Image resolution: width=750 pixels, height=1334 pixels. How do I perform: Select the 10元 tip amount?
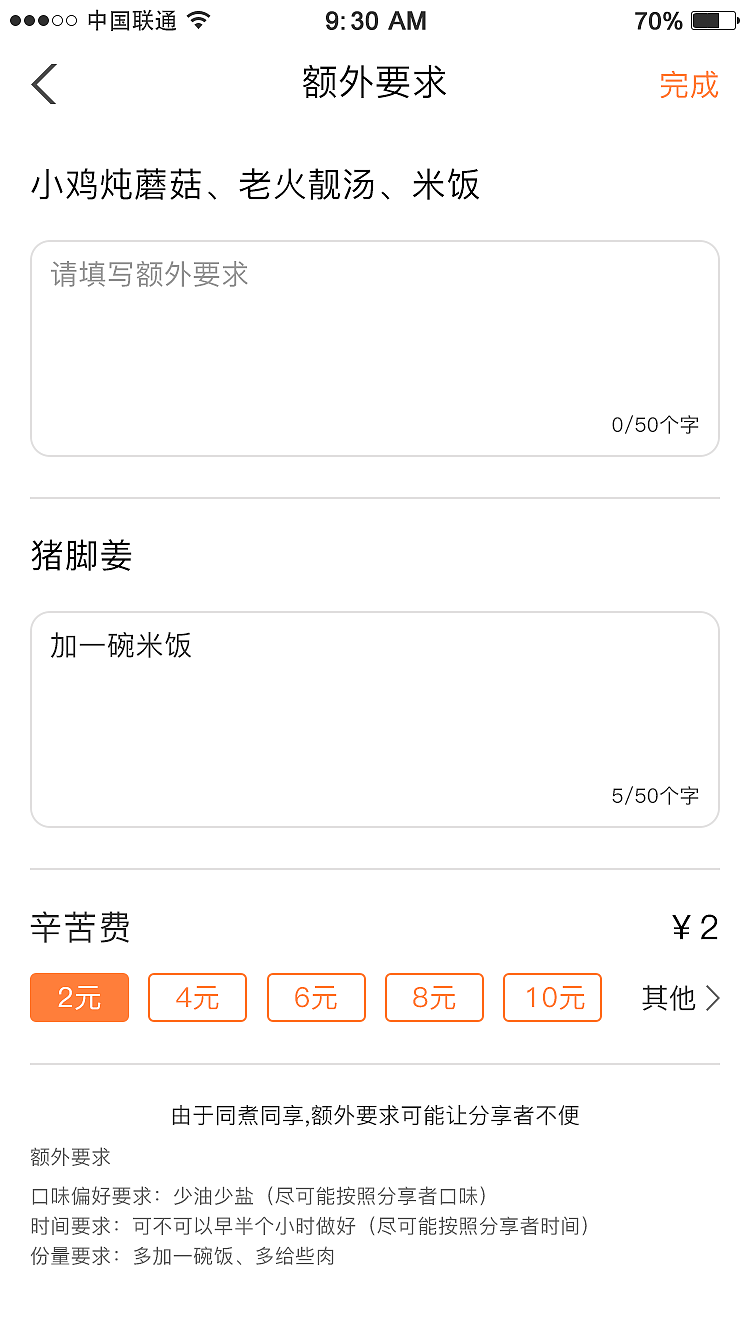pos(552,997)
